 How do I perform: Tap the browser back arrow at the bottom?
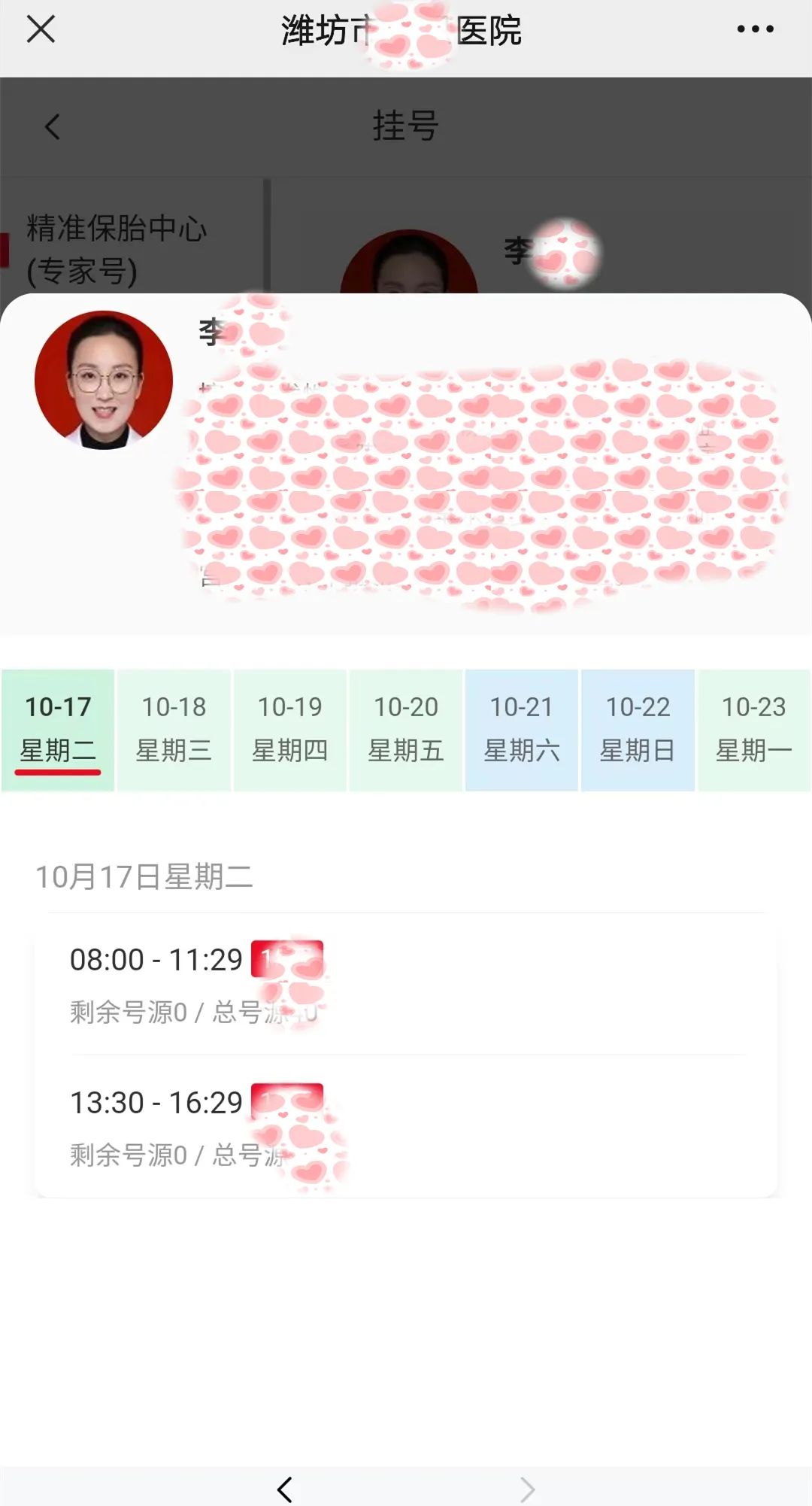coord(285,1489)
